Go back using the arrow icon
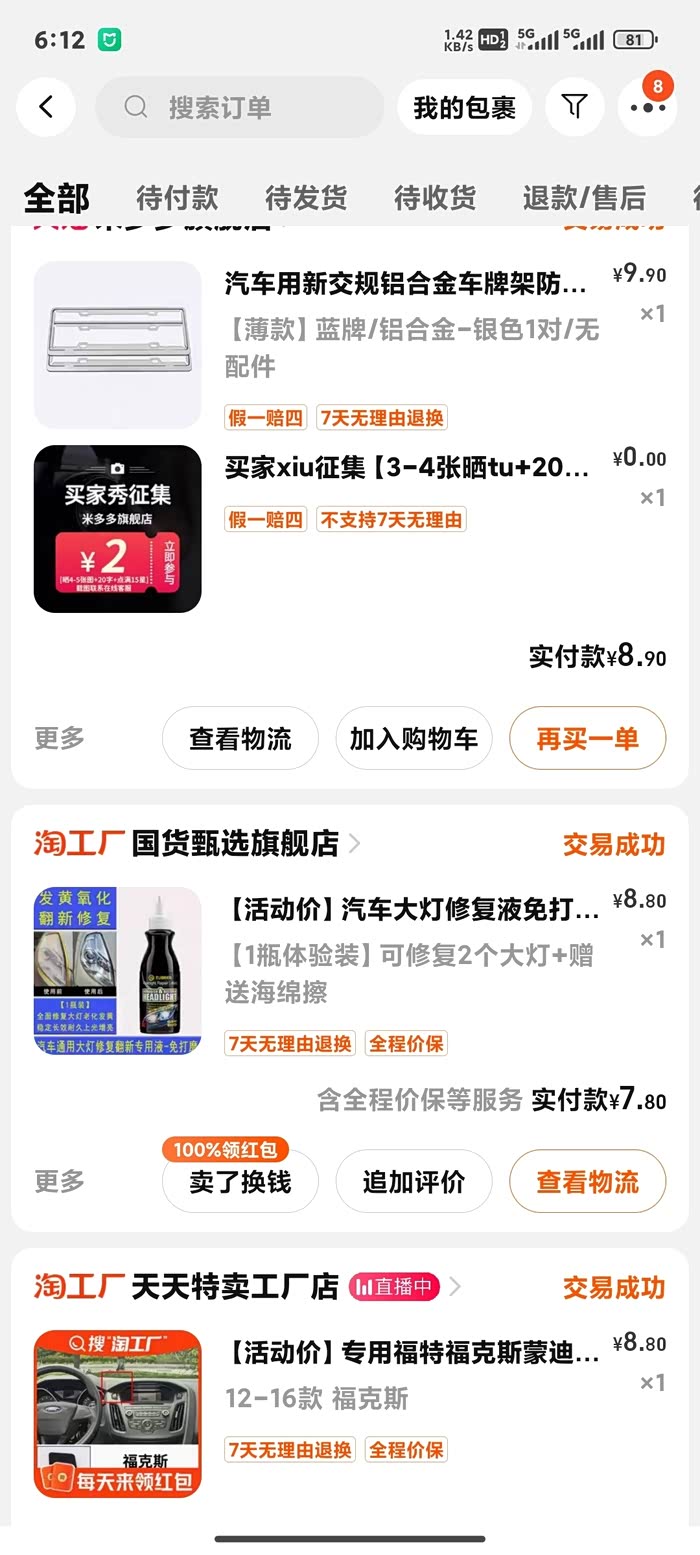 (45, 107)
